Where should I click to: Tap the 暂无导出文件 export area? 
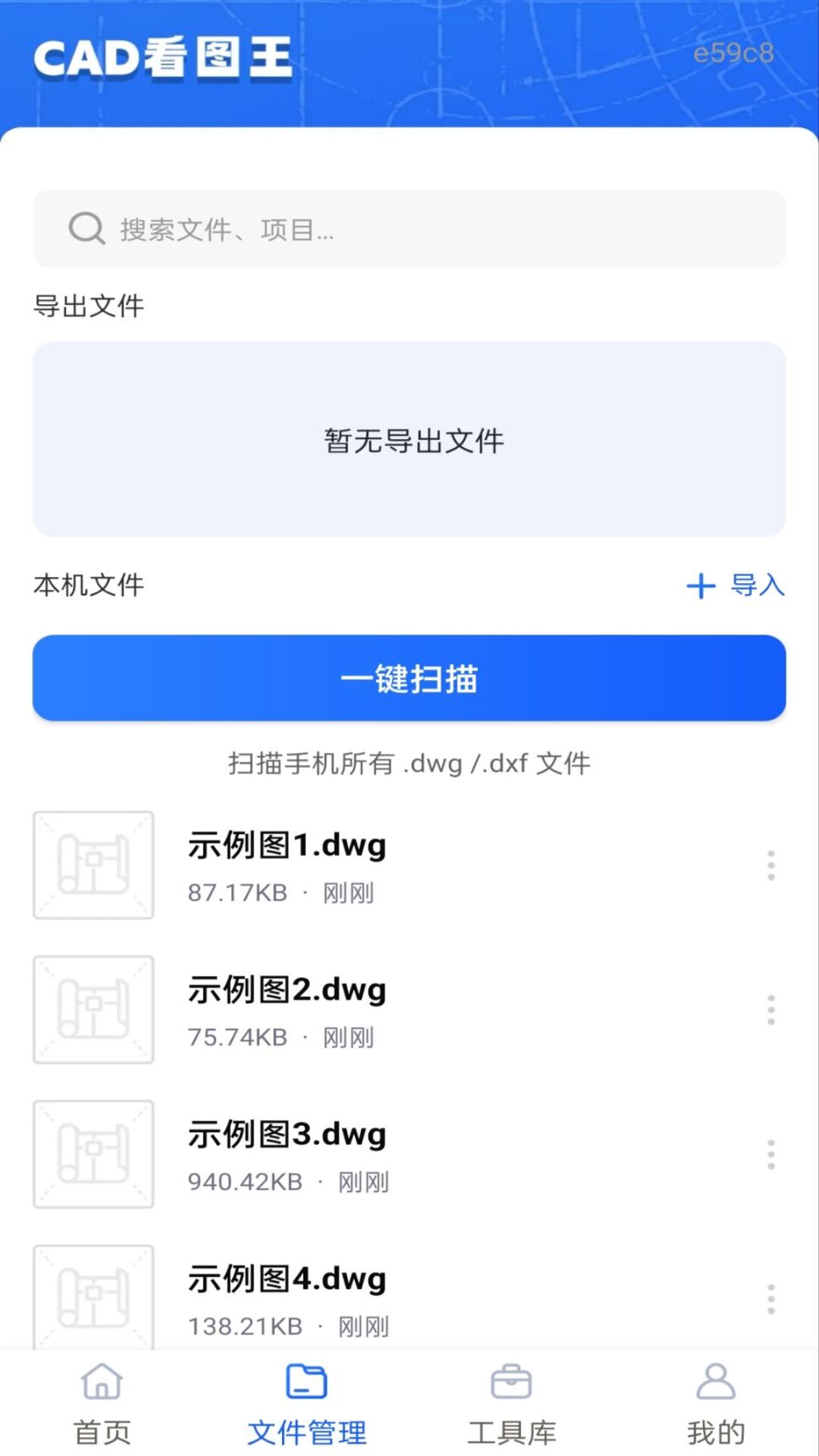coord(409,438)
